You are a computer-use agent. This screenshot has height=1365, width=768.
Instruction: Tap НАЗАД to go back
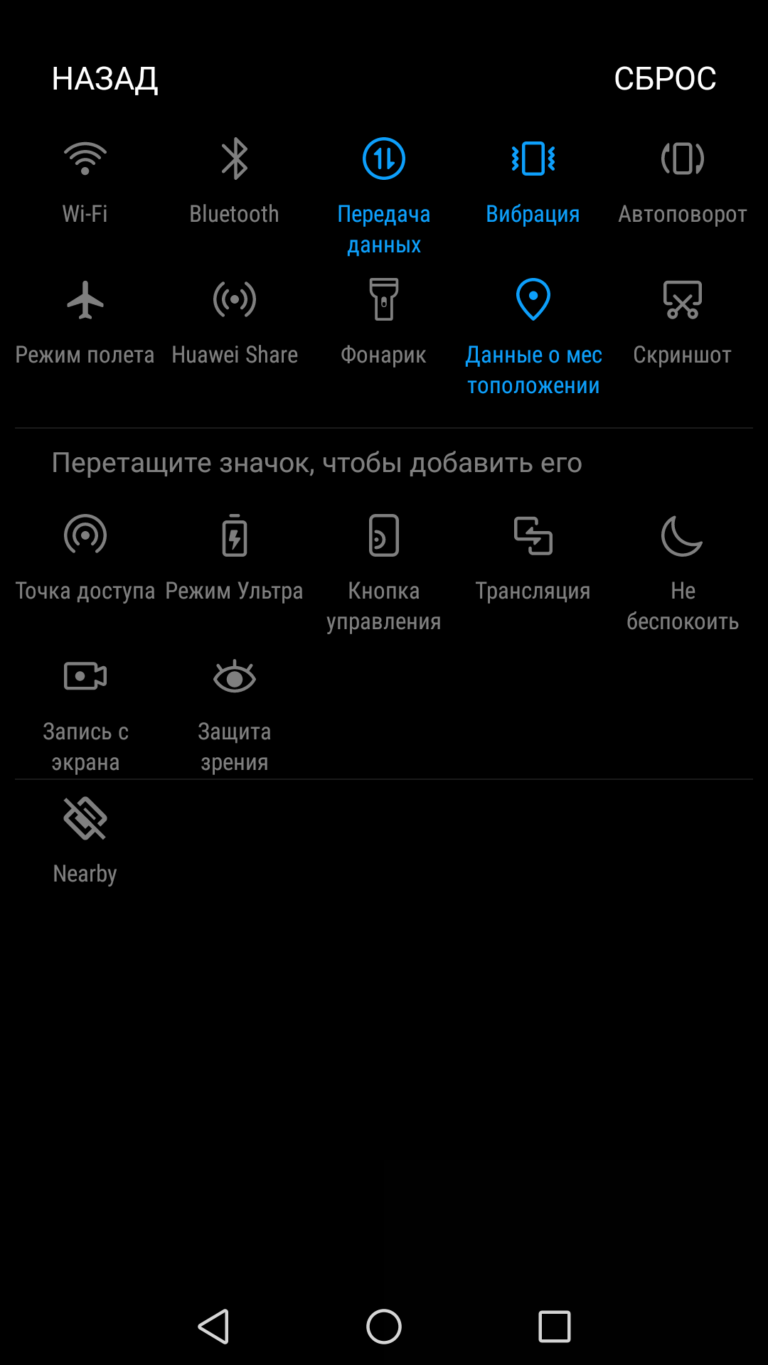(x=104, y=78)
